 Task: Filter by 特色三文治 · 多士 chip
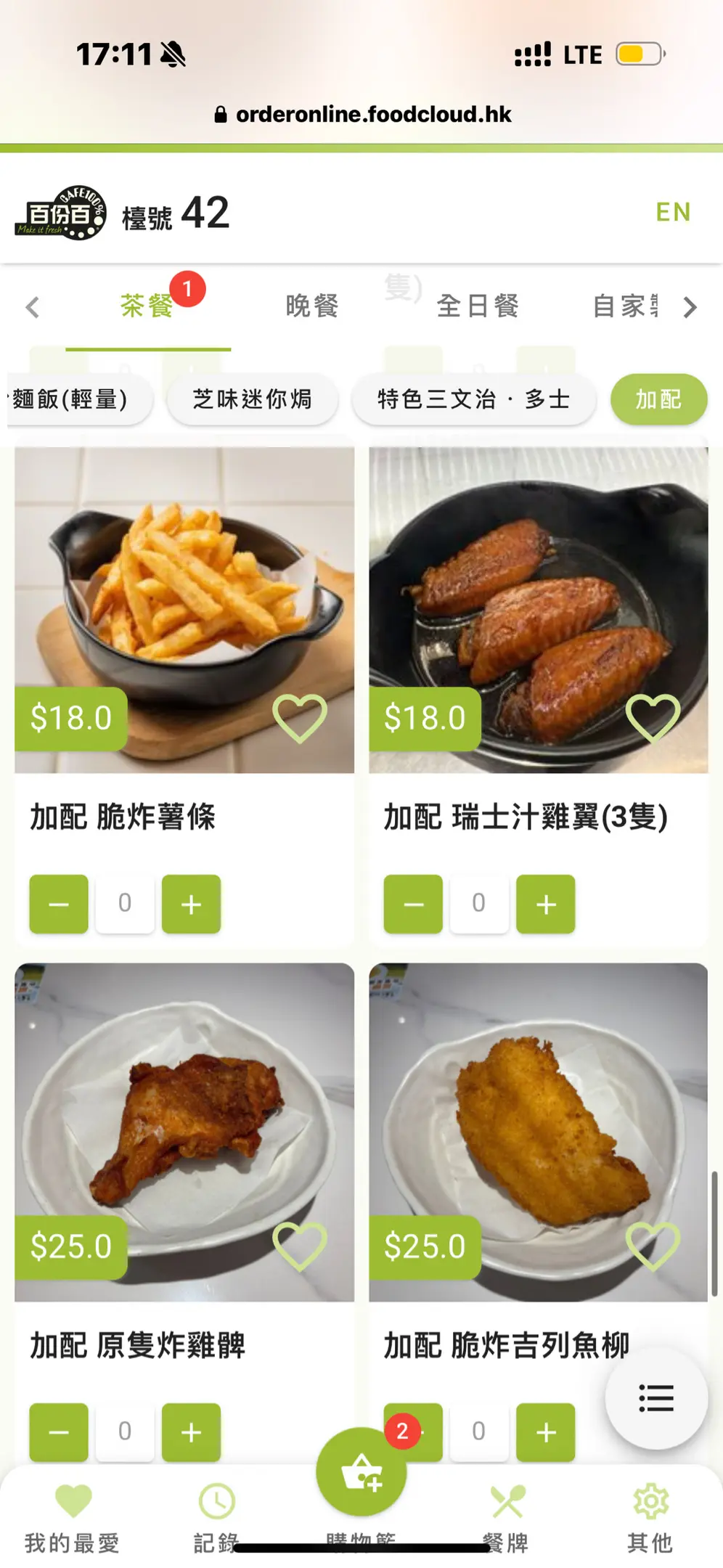(x=473, y=399)
